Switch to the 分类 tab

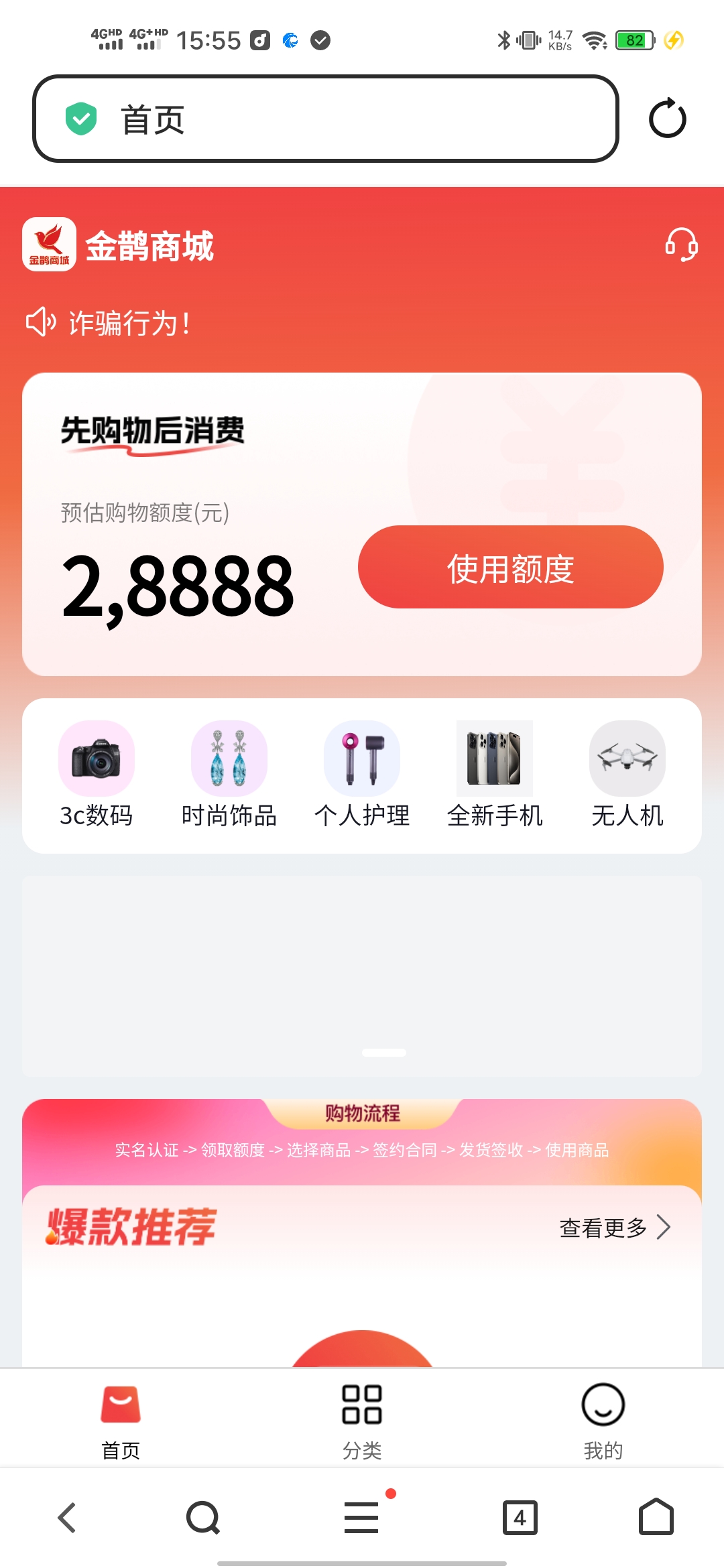tap(362, 1418)
